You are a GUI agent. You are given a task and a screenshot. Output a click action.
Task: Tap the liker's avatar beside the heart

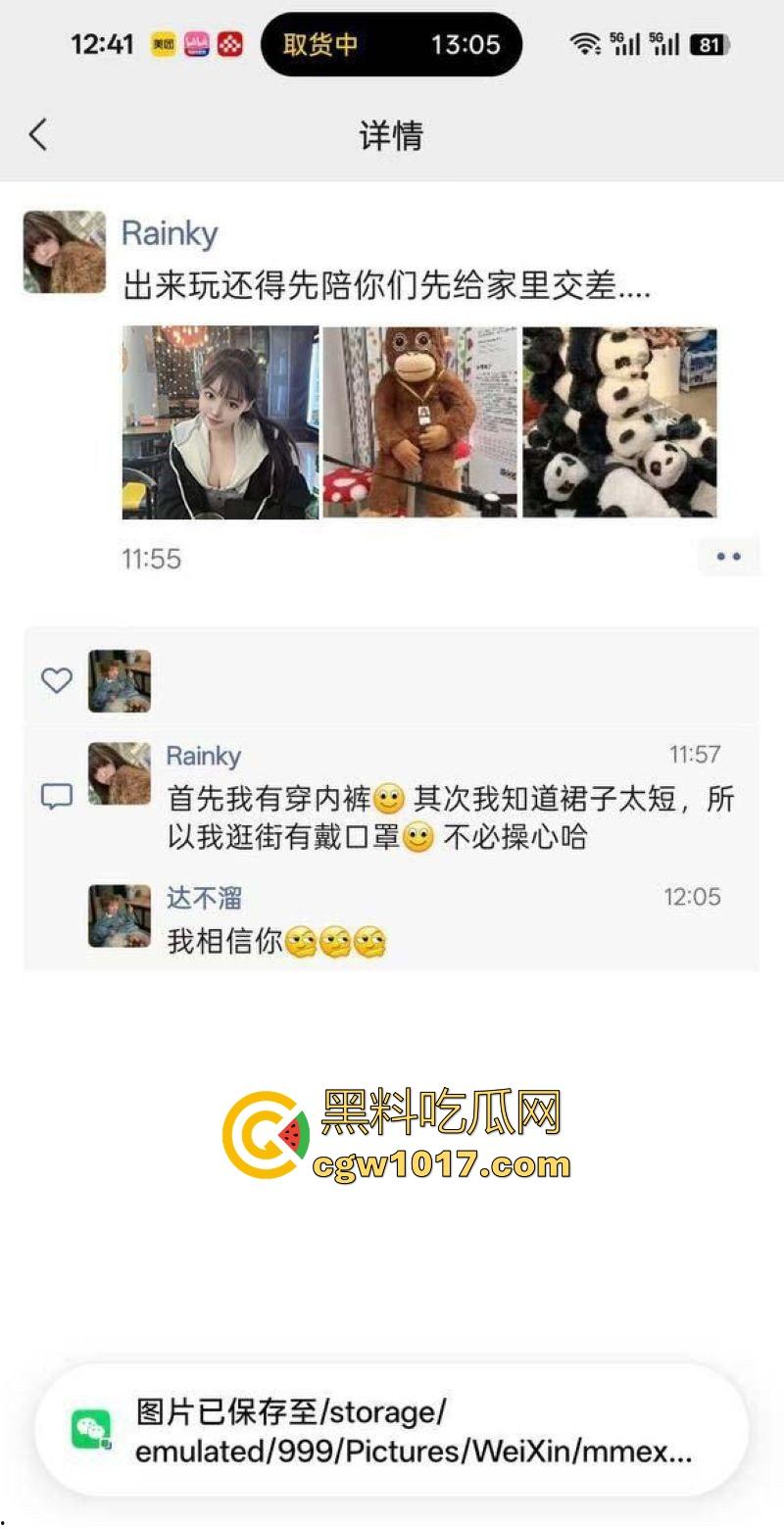(x=120, y=678)
